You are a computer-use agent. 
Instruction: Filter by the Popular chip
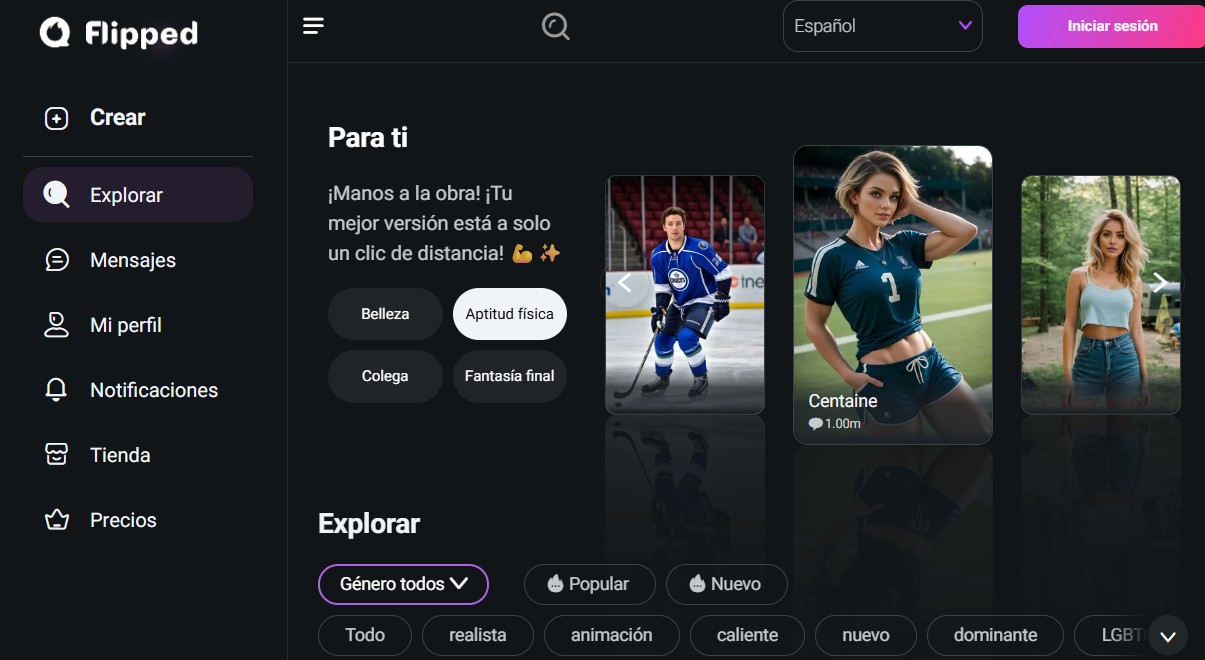[589, 584]
